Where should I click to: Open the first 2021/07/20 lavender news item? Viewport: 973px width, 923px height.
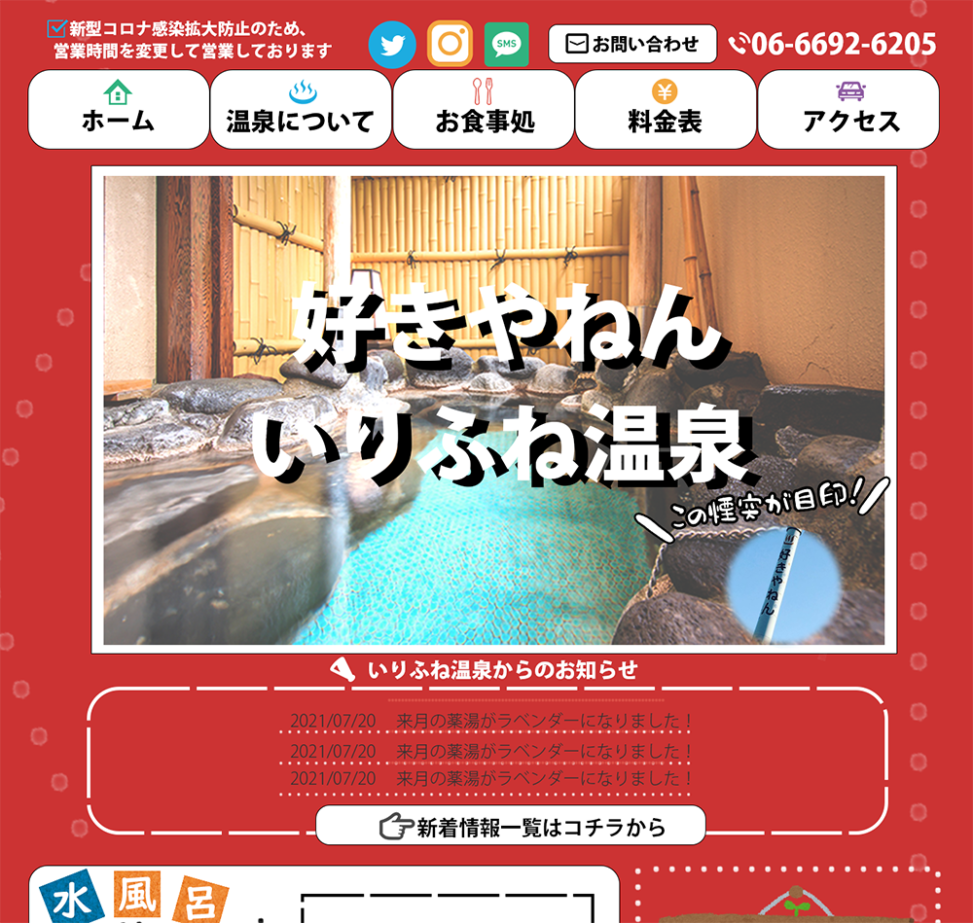(x=492, y=721)
